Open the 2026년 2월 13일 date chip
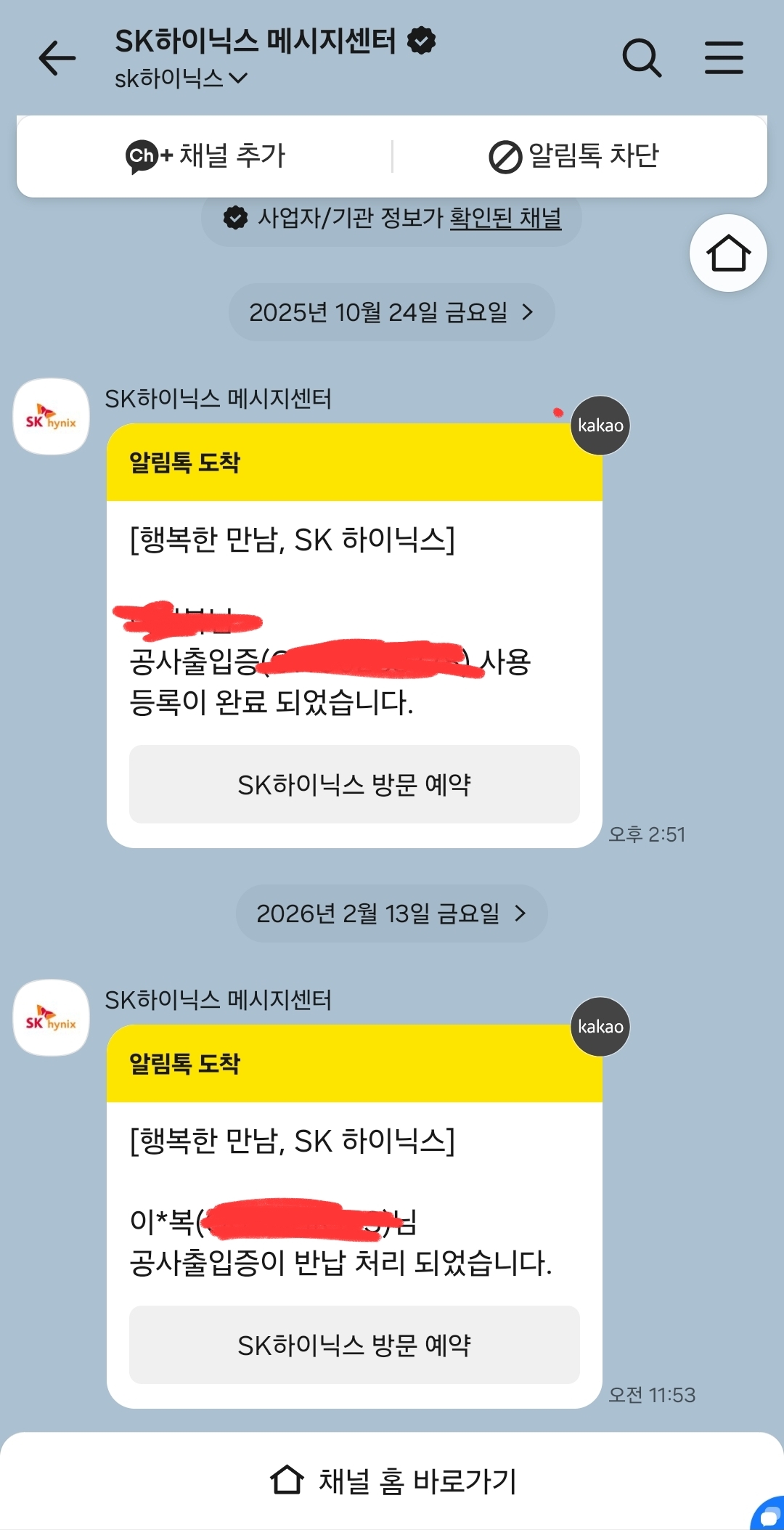Viewport: 784px width, 1530px height. pos(391,913)
